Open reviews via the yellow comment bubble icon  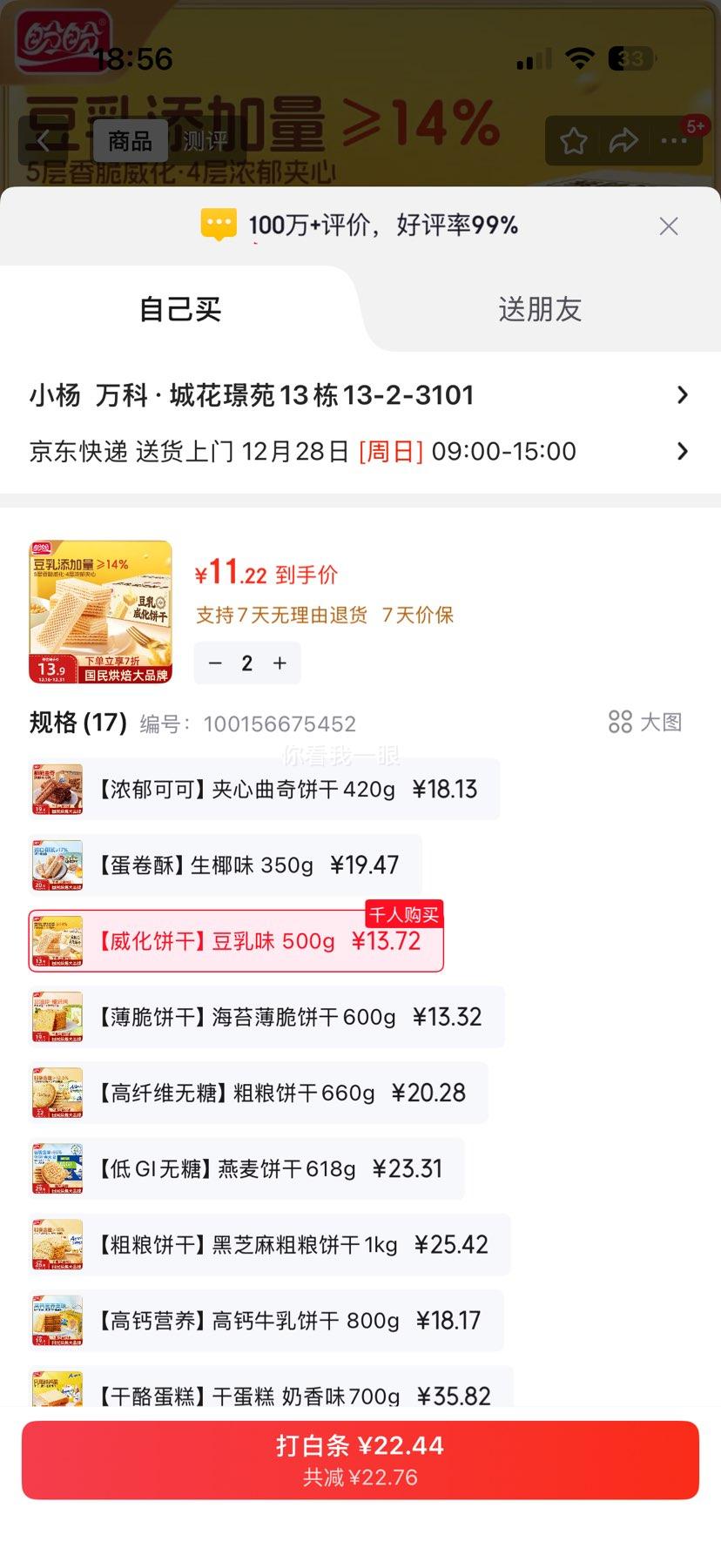[219, 225]
